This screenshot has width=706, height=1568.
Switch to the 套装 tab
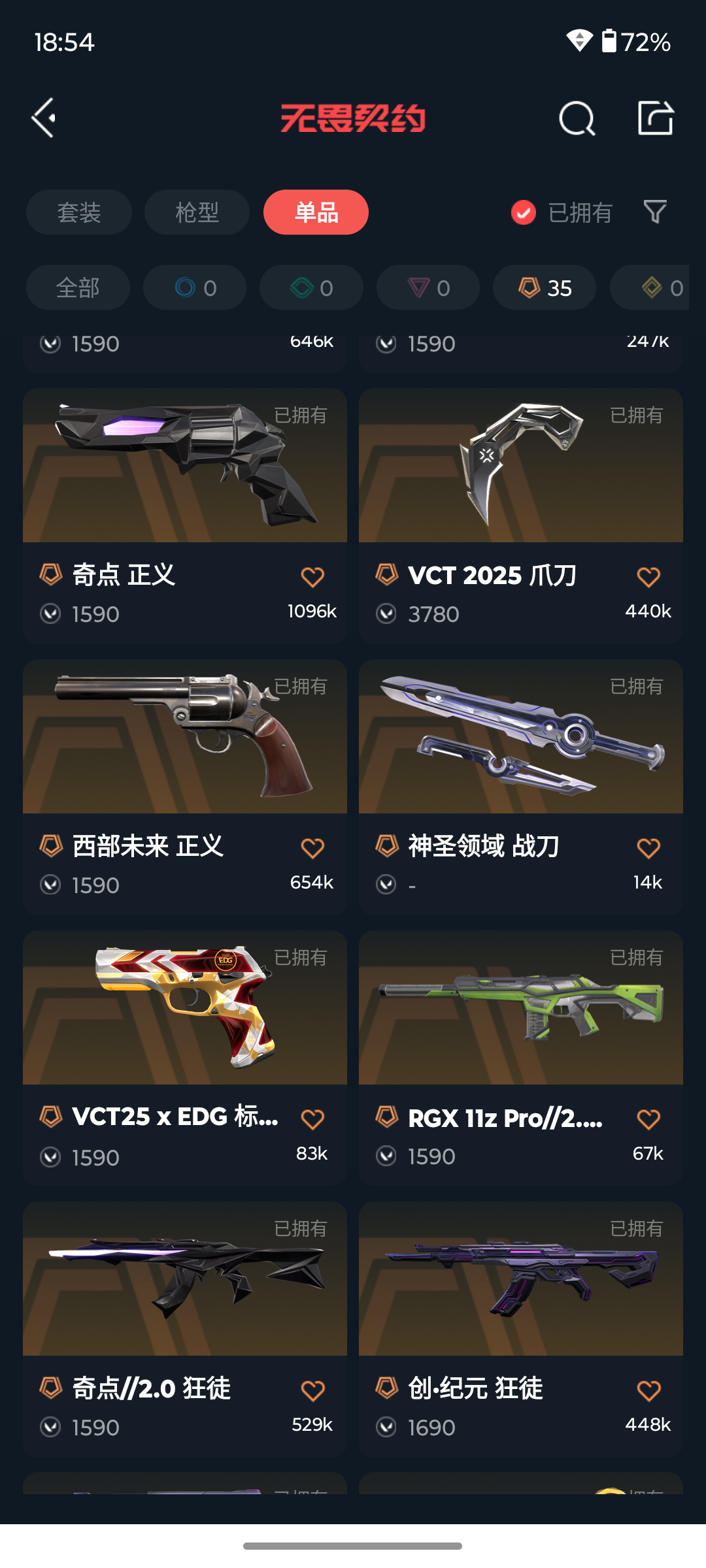pos(79,212)
